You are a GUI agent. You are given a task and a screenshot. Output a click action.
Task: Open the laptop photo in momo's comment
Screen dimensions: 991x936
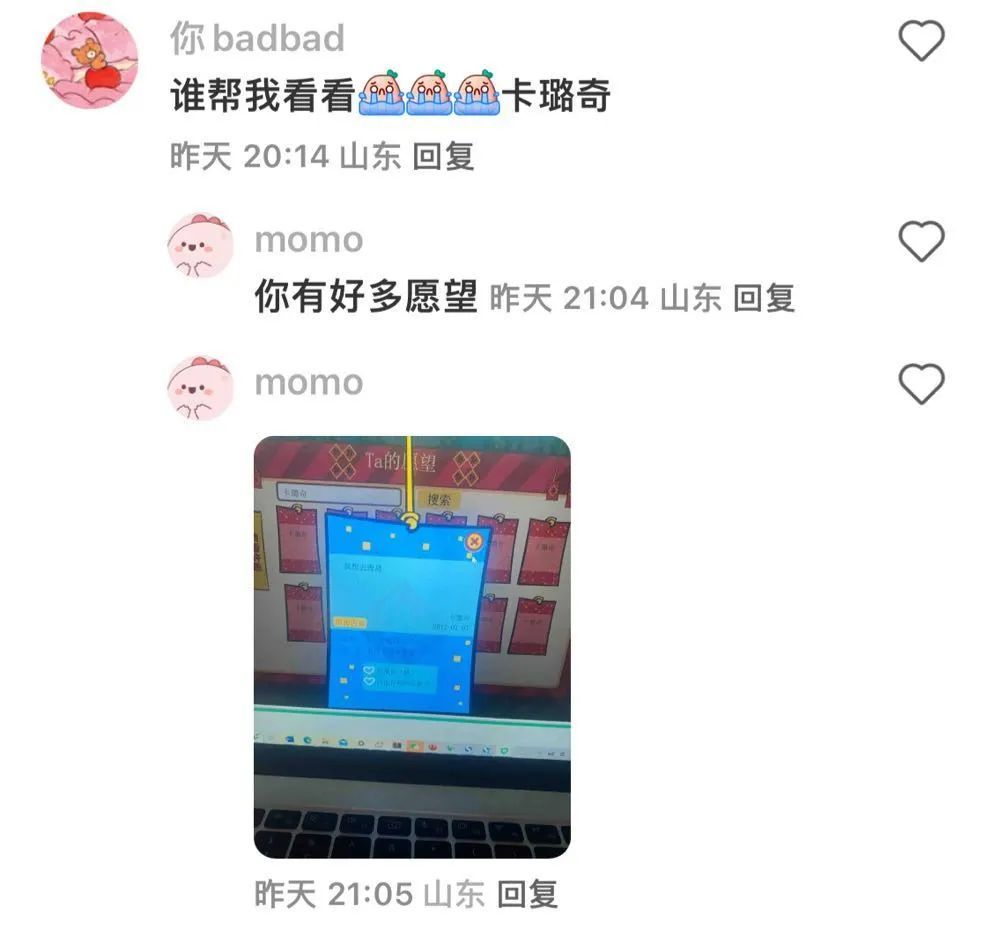point(412,647)
